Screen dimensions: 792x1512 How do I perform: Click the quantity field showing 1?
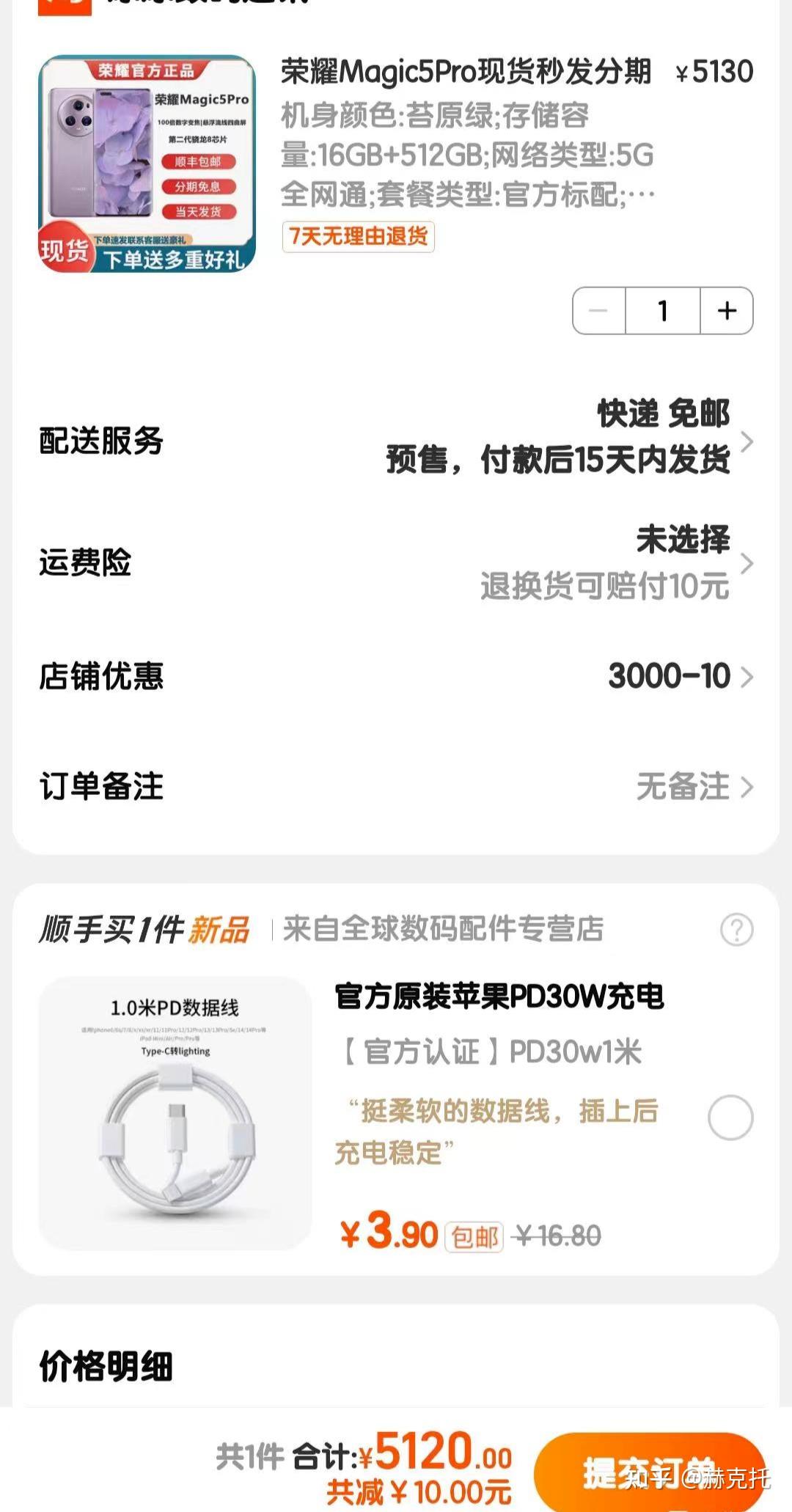(662, 310)
